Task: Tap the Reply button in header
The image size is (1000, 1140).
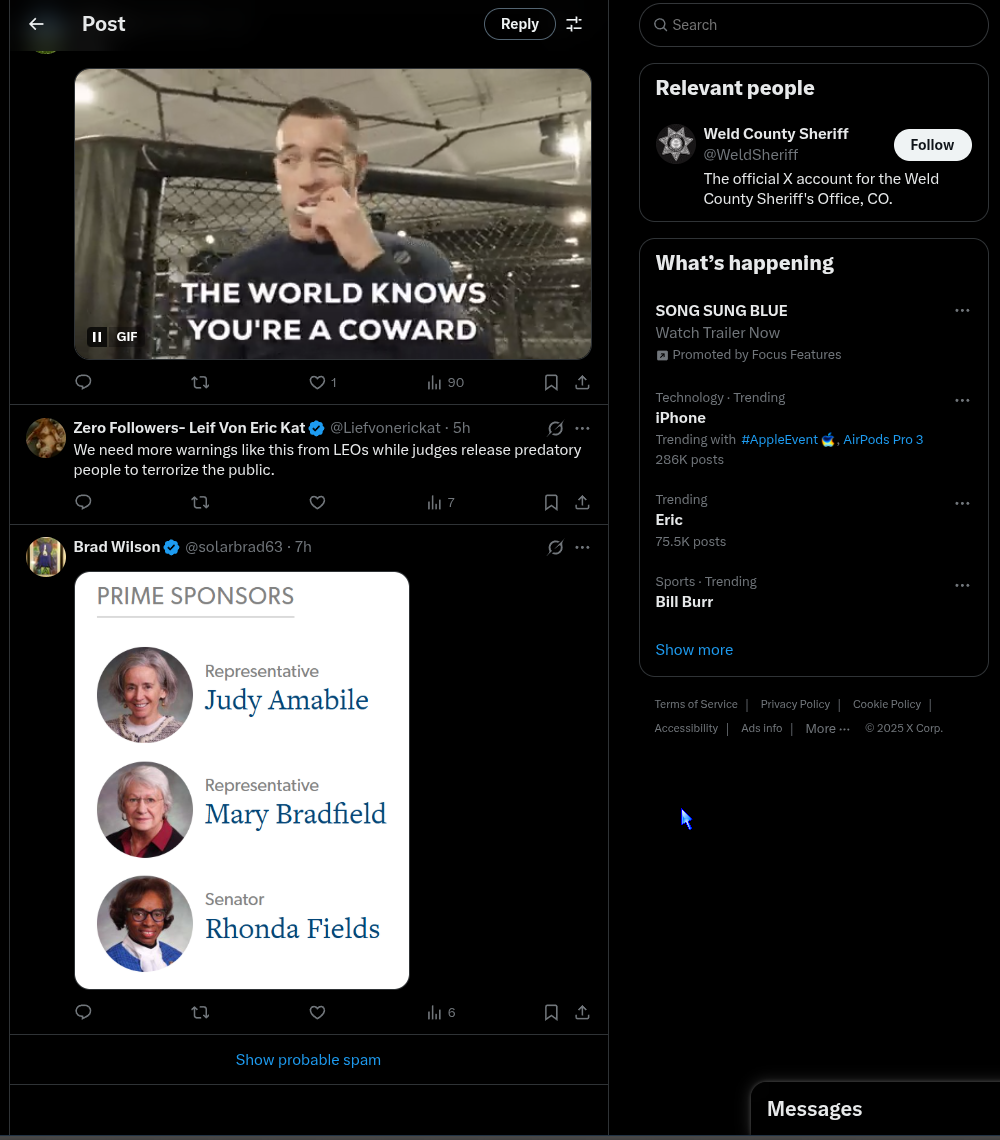Action: (519, 24)
